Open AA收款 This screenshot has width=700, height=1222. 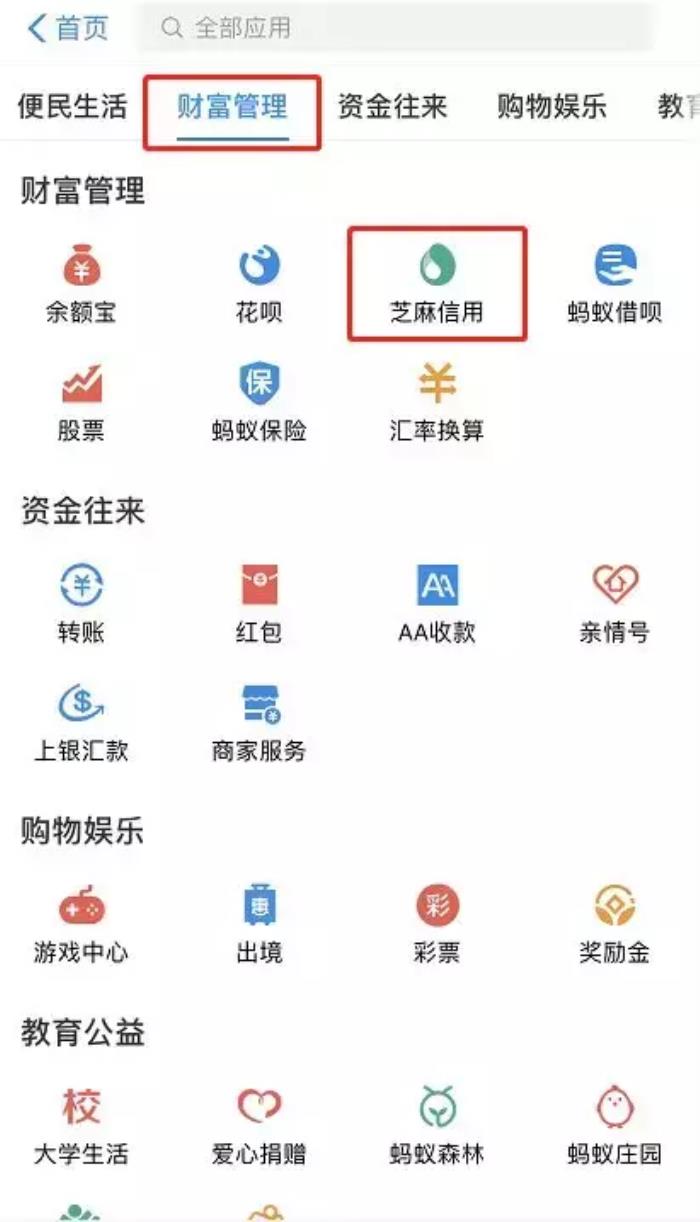[x=437, y=603]
